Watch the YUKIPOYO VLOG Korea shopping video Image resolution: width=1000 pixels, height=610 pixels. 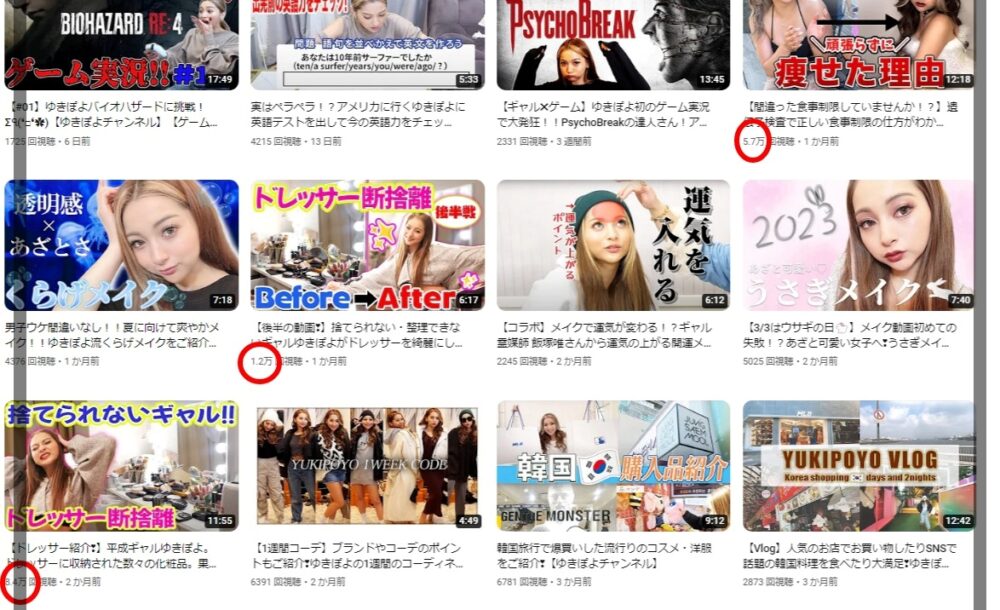[x=859, y=466]
